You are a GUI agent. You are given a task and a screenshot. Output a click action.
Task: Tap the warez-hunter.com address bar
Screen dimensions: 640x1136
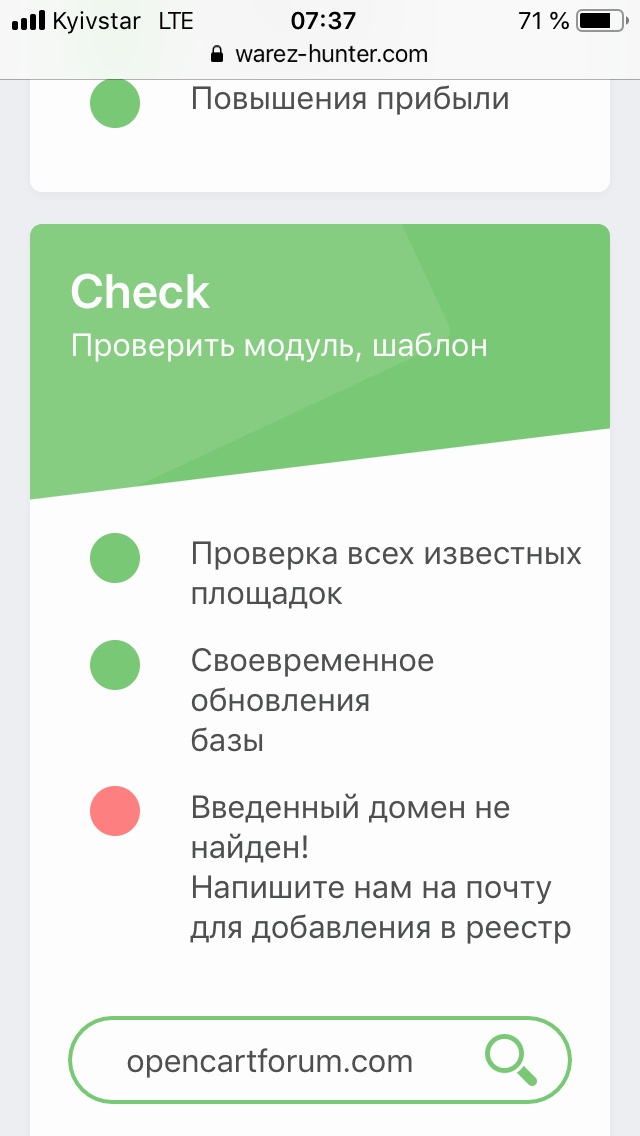(320, 54)
